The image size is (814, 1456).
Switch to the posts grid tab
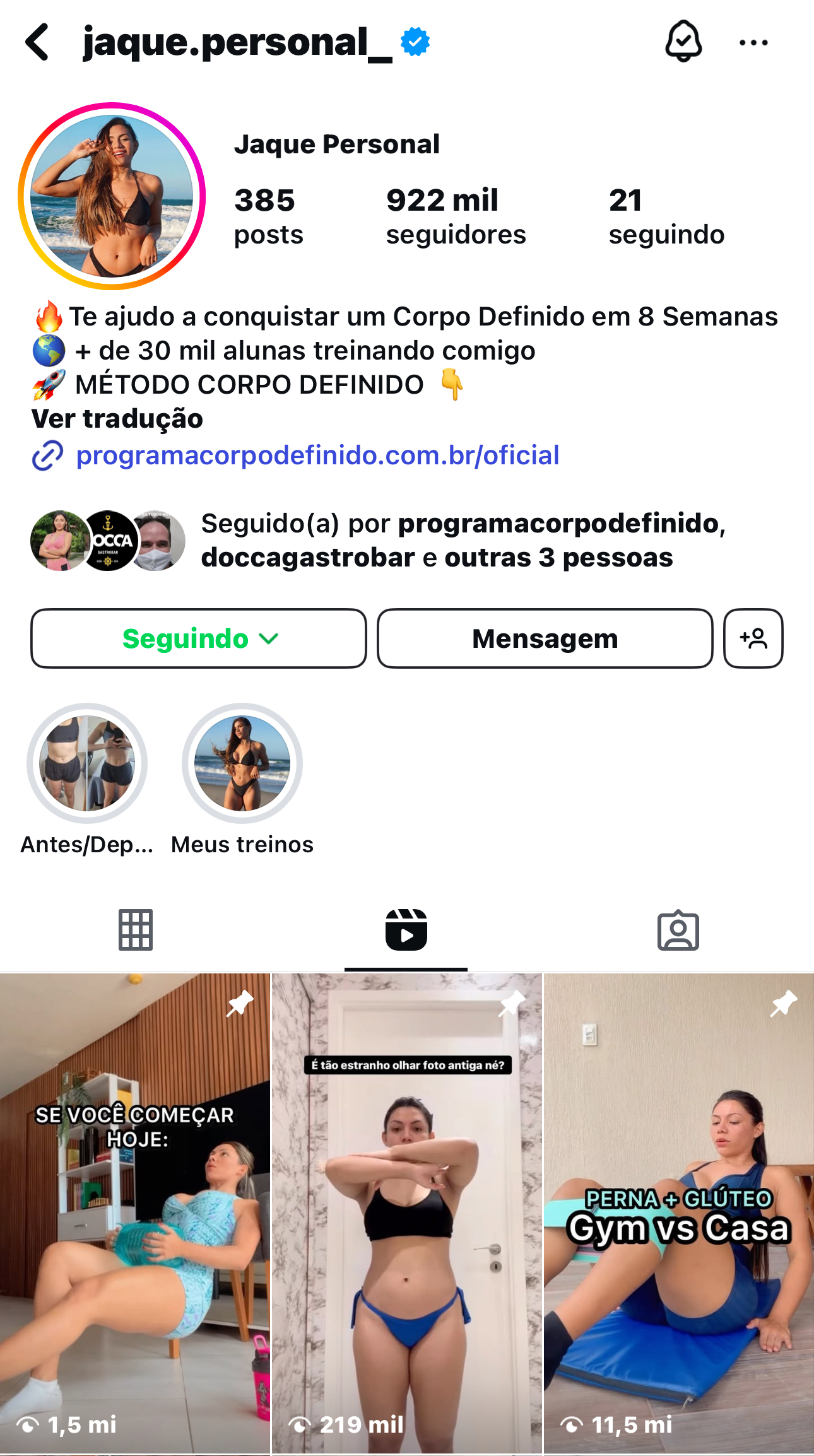click(x=136, y=930)
